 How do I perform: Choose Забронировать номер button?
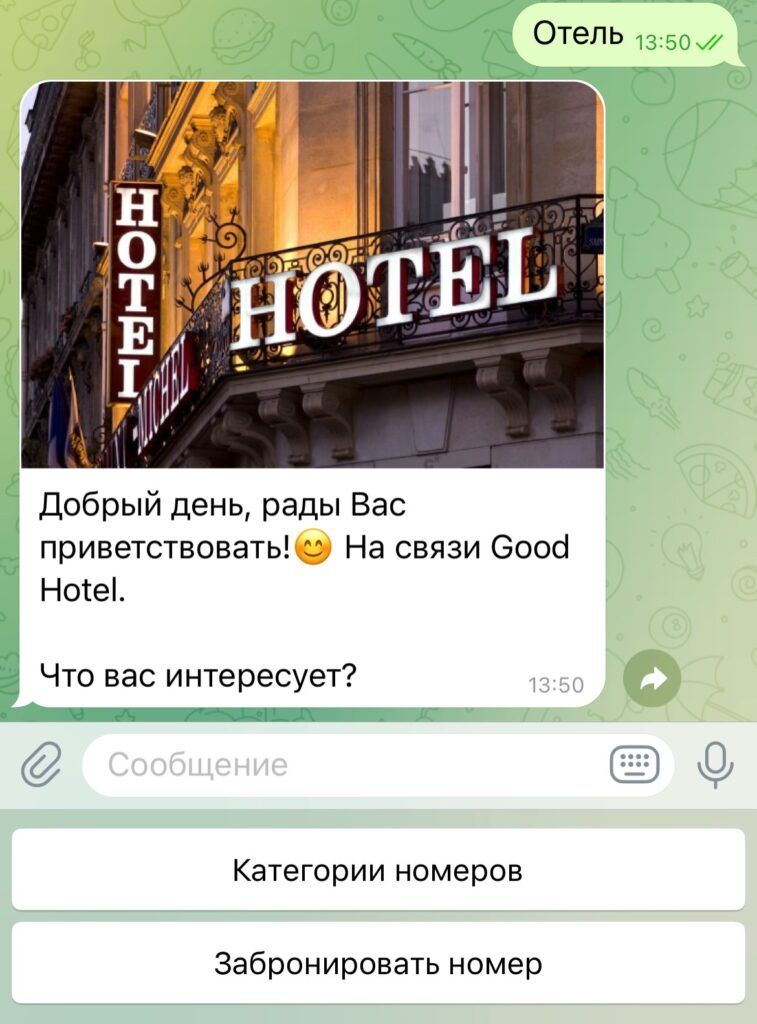378,964
